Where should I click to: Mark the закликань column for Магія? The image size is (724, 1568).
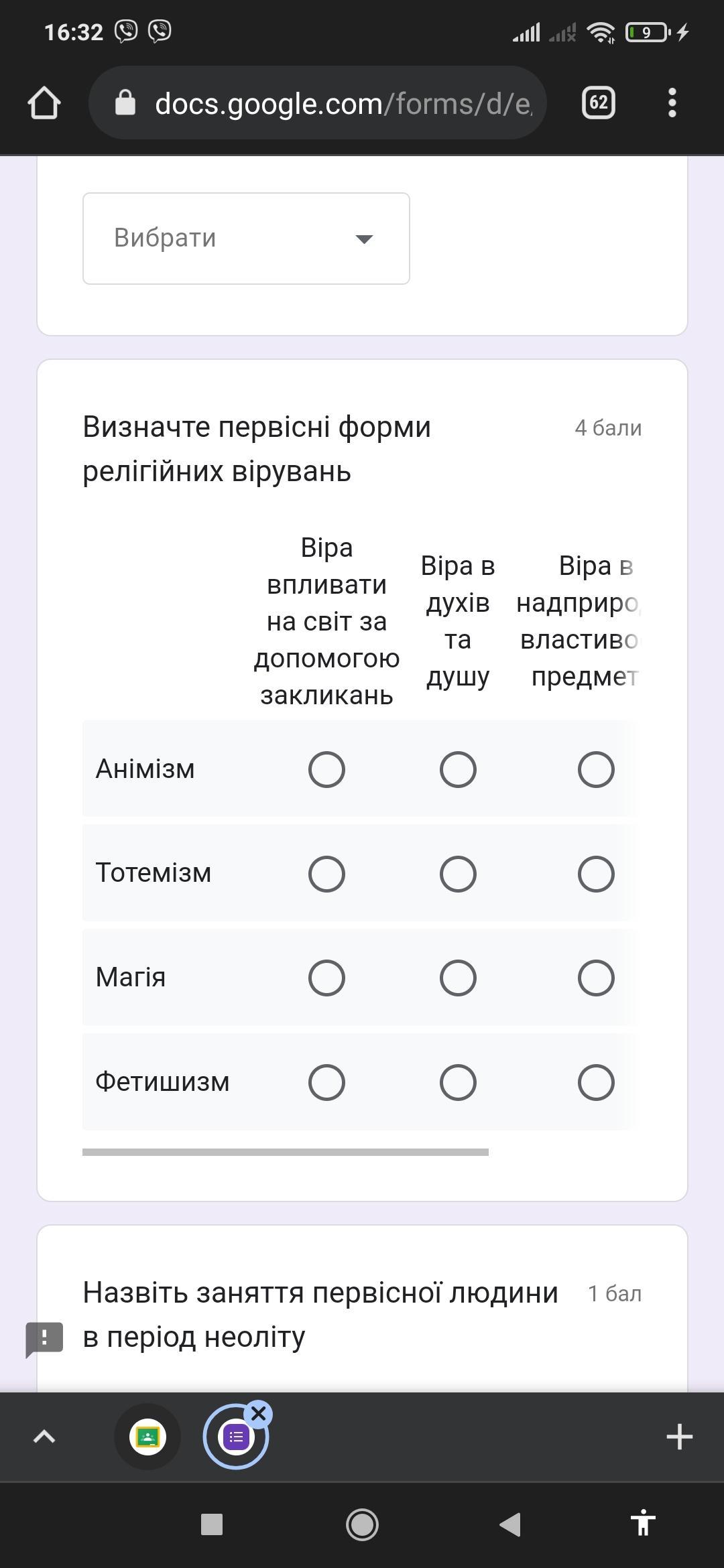tap(326, 978)
